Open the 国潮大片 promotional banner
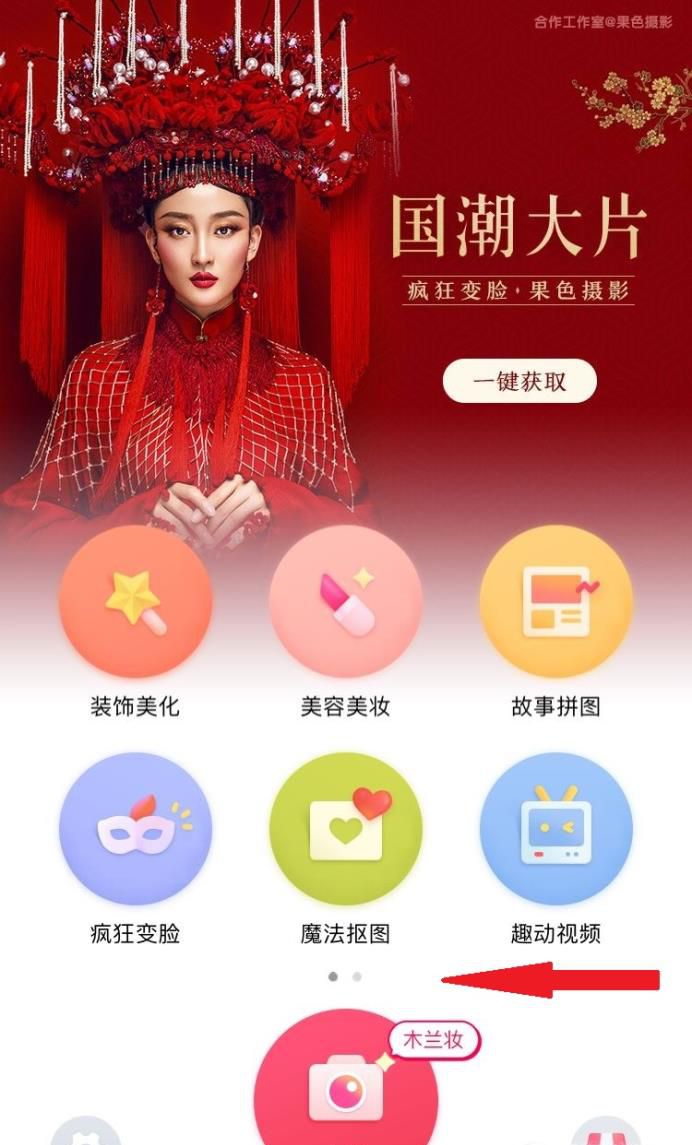This screenshot has height=1145, width=692. tap(515, 230)
